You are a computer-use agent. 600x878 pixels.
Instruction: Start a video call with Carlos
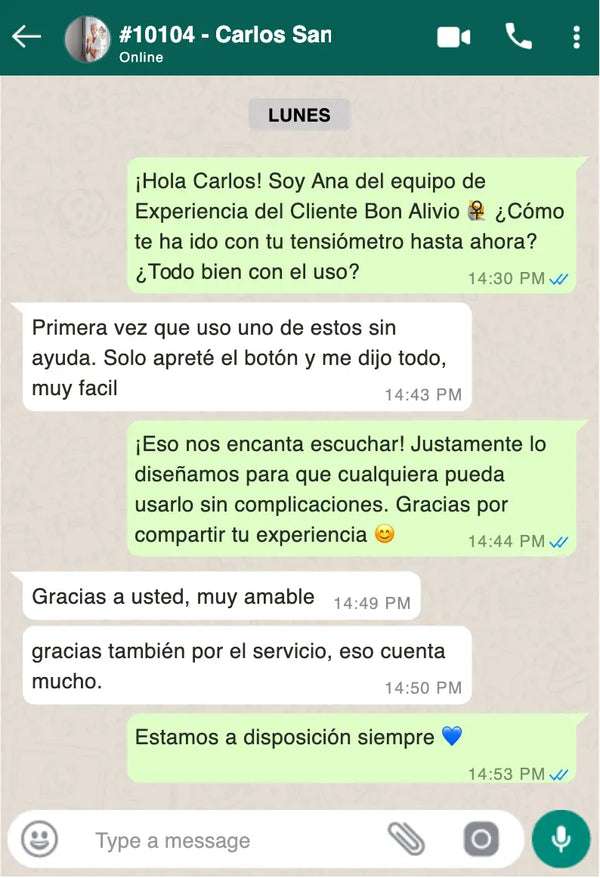coord(454,37)
